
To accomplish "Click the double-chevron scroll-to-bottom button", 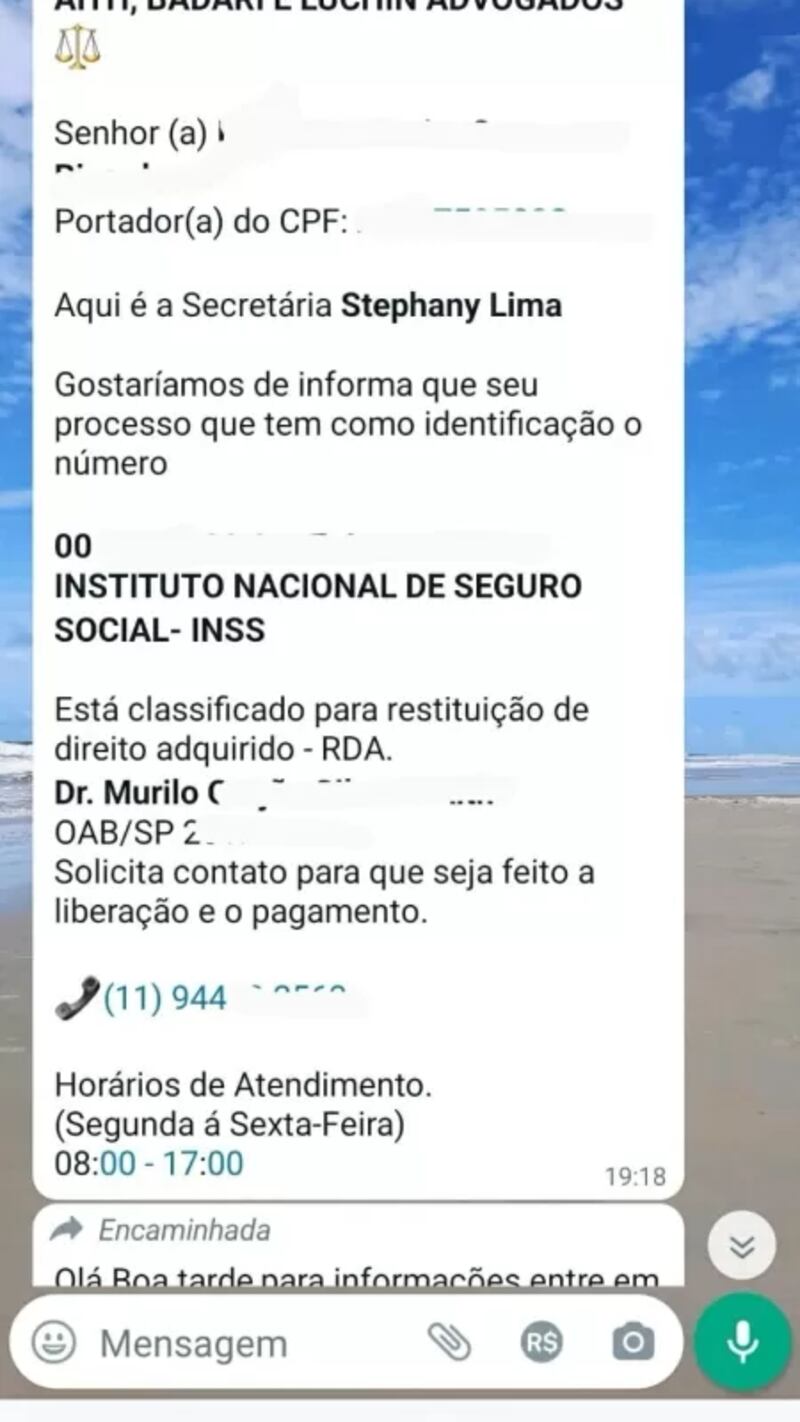I will click(x=740, y=1246).
